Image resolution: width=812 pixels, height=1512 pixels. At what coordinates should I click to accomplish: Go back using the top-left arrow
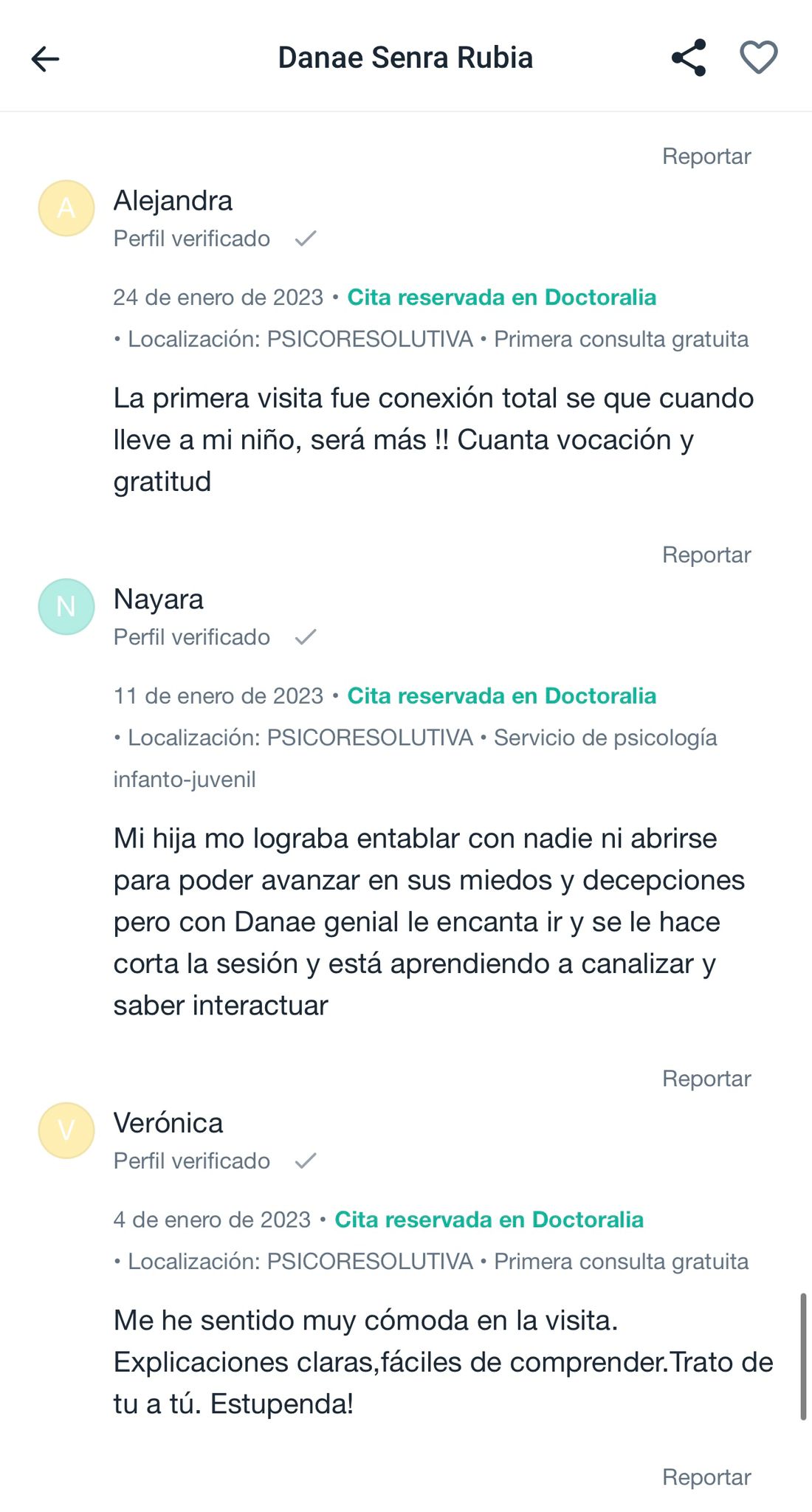(45, 59)
